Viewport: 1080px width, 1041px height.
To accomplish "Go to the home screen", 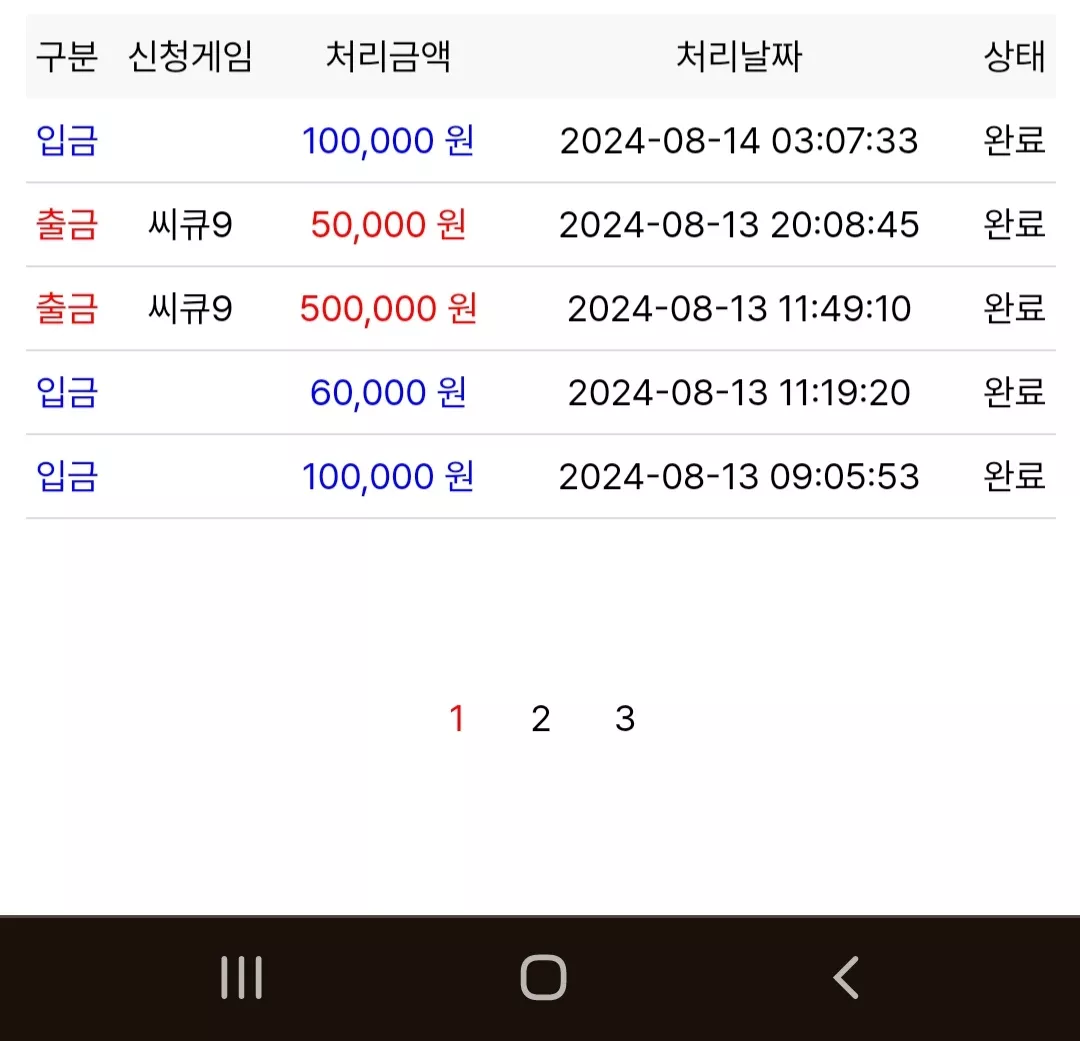I will tap(543, 977).
